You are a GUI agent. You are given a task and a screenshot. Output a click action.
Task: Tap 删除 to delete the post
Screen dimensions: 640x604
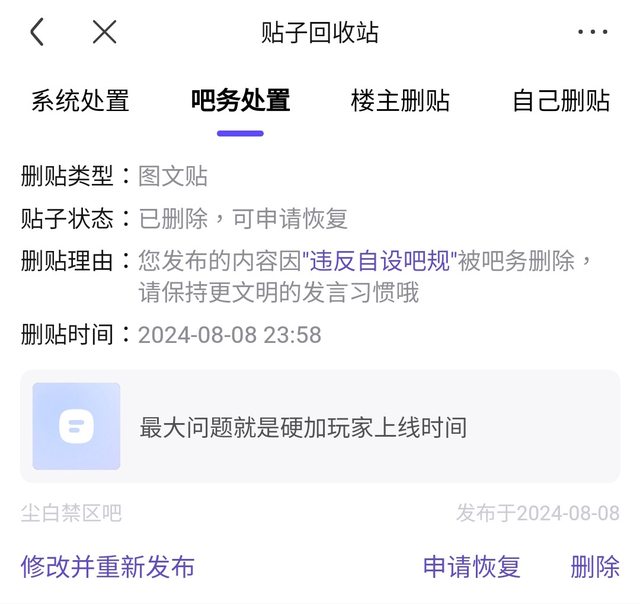[x=595, y=567]
